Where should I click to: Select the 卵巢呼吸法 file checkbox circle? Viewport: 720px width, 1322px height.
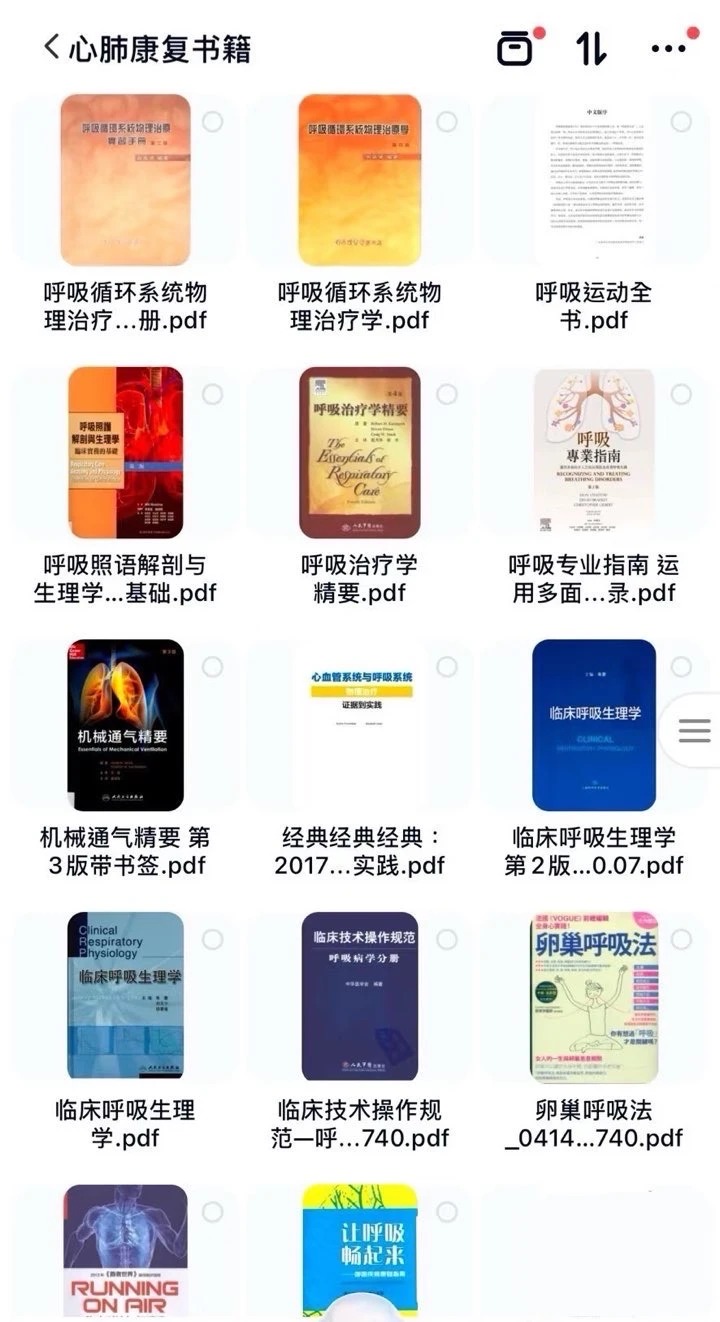pyautogui.click(x=681, y=939)
